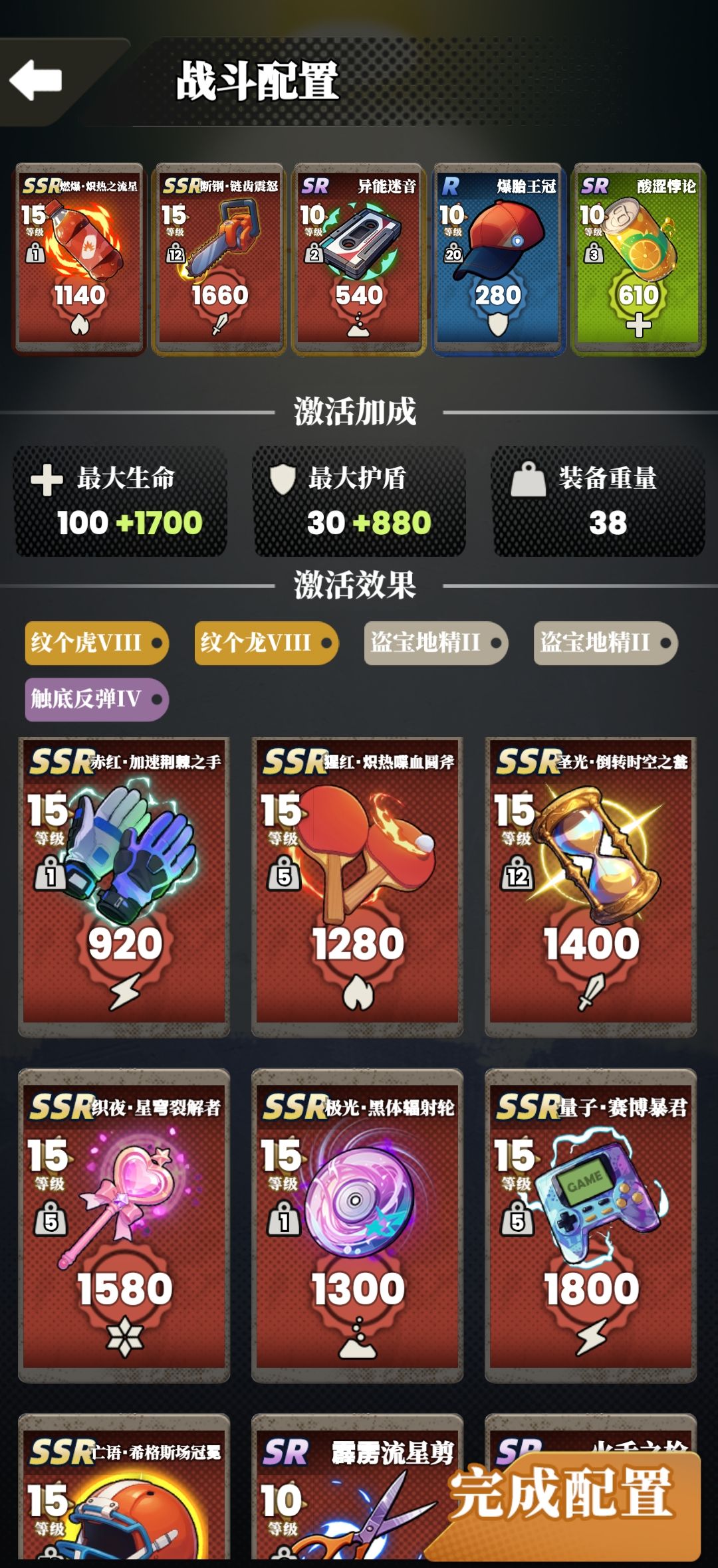This screenshot has width=718, height=1568.
Task: Tap the 触底反弹IV effect tag
Action: pyautogui.click(x=96, y=699)
